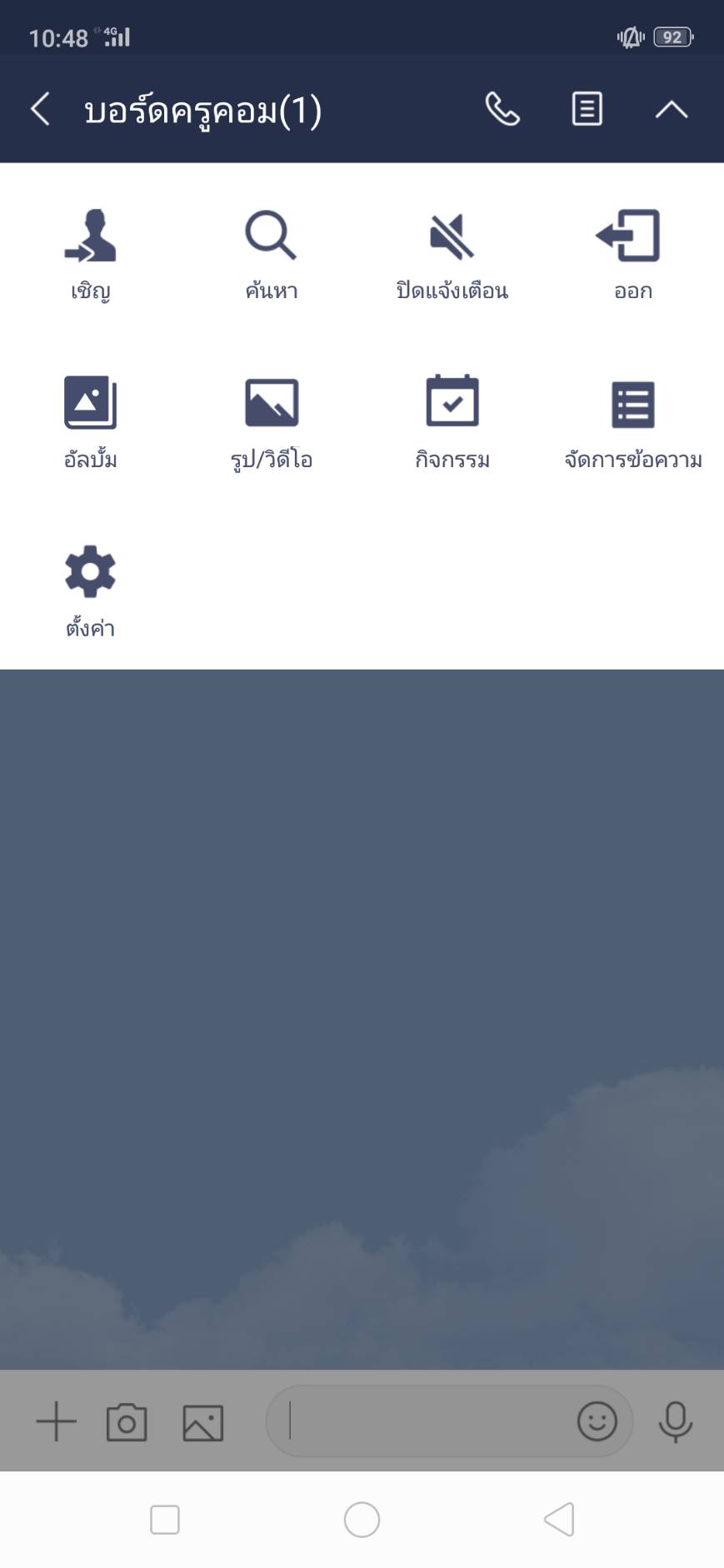Tap เชิญ to invite members
The height and width of the screenshot is (1568, 724).
pos(90,256)
